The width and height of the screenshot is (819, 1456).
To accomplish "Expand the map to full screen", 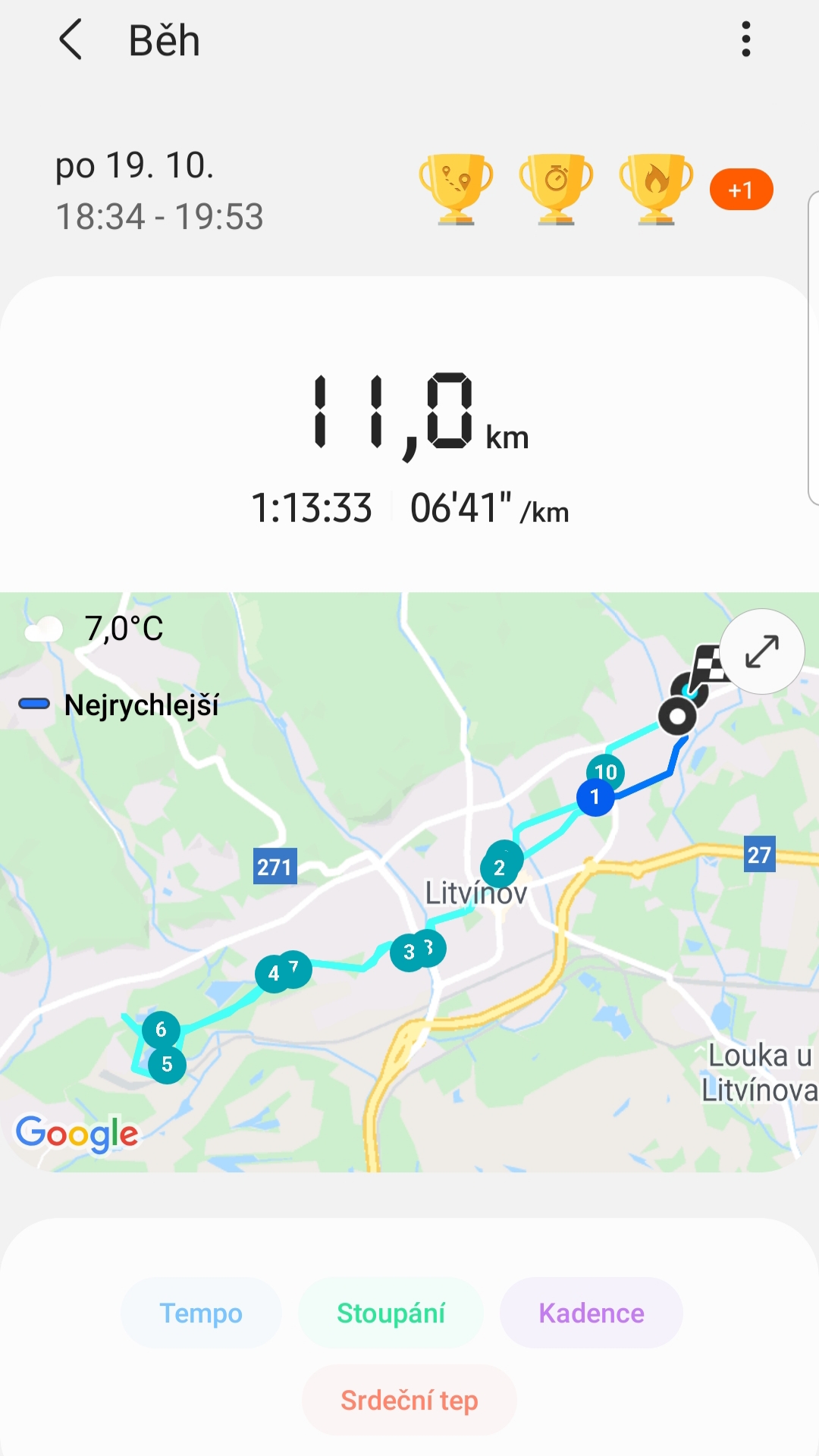I will point(762,651).
